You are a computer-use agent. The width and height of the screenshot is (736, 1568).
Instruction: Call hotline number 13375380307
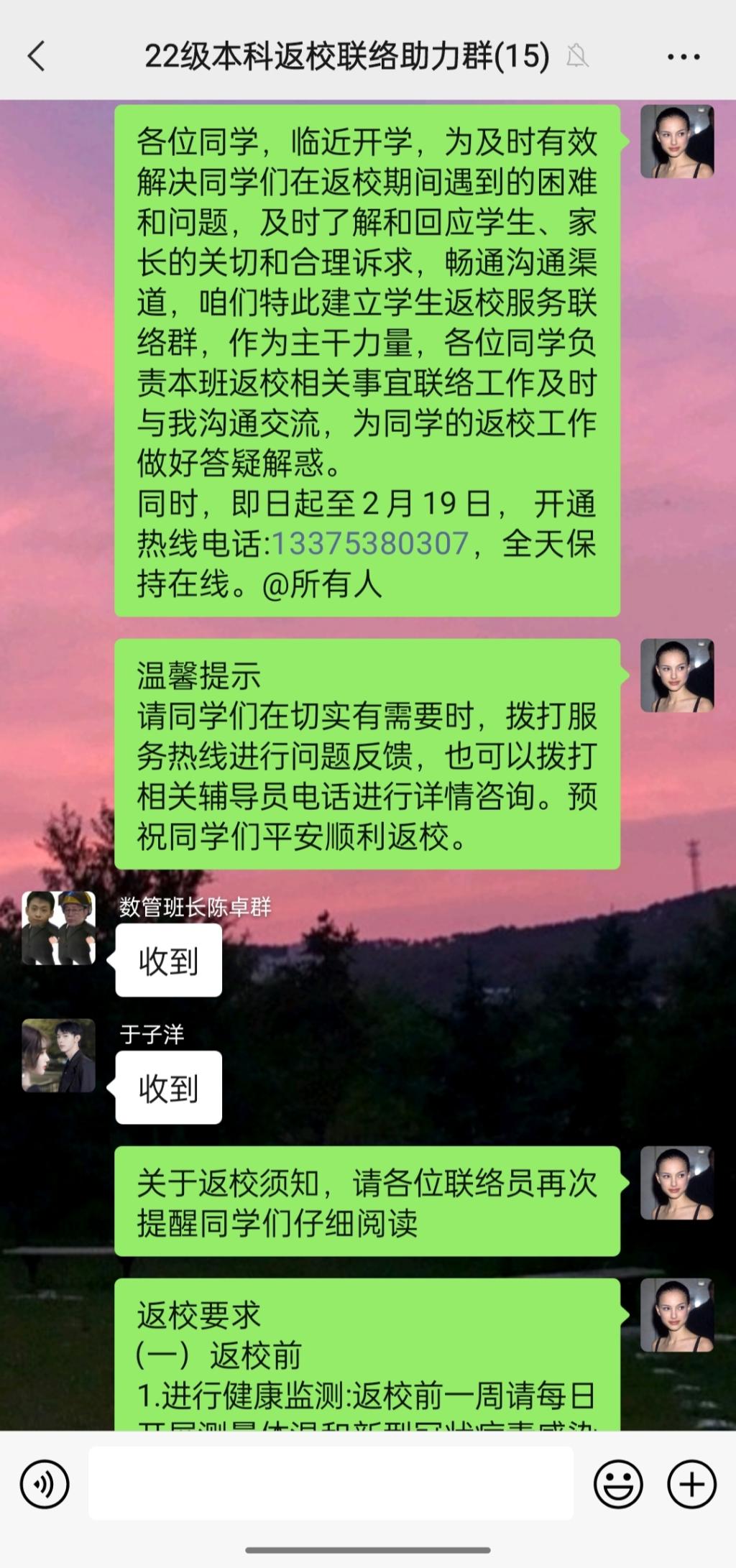(369, 543)
